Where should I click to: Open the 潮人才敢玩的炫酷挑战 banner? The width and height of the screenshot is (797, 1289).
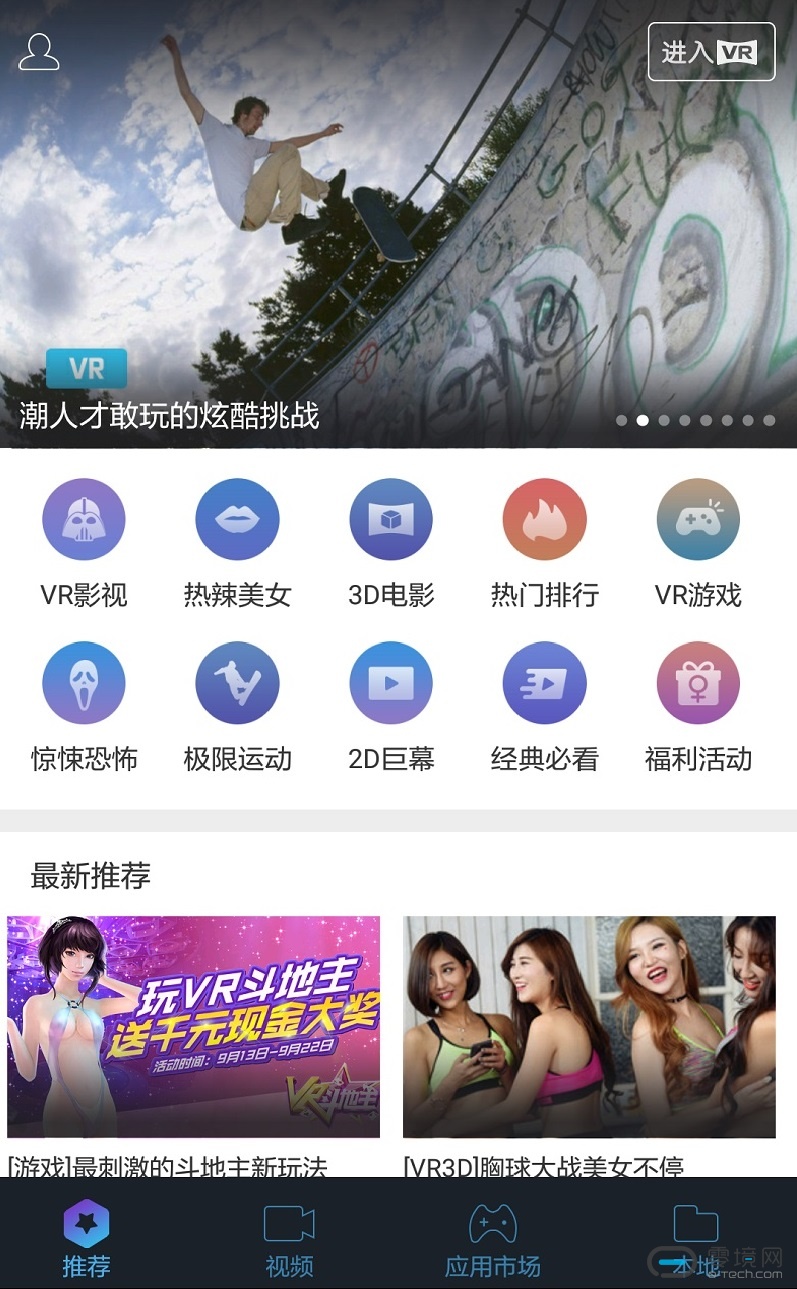pos(398,224)
